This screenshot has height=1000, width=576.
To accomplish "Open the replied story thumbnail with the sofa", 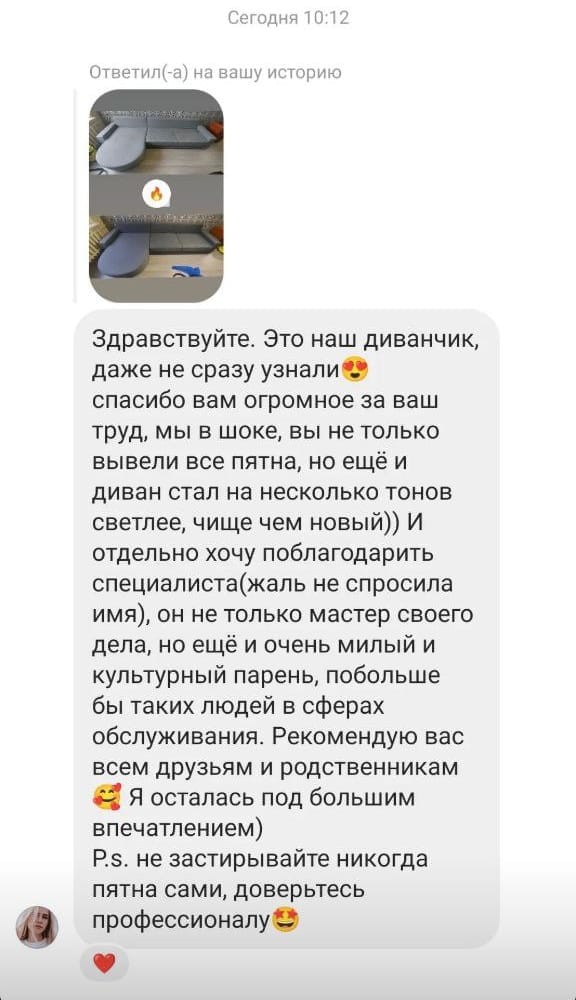I will (x=156, y=196).
